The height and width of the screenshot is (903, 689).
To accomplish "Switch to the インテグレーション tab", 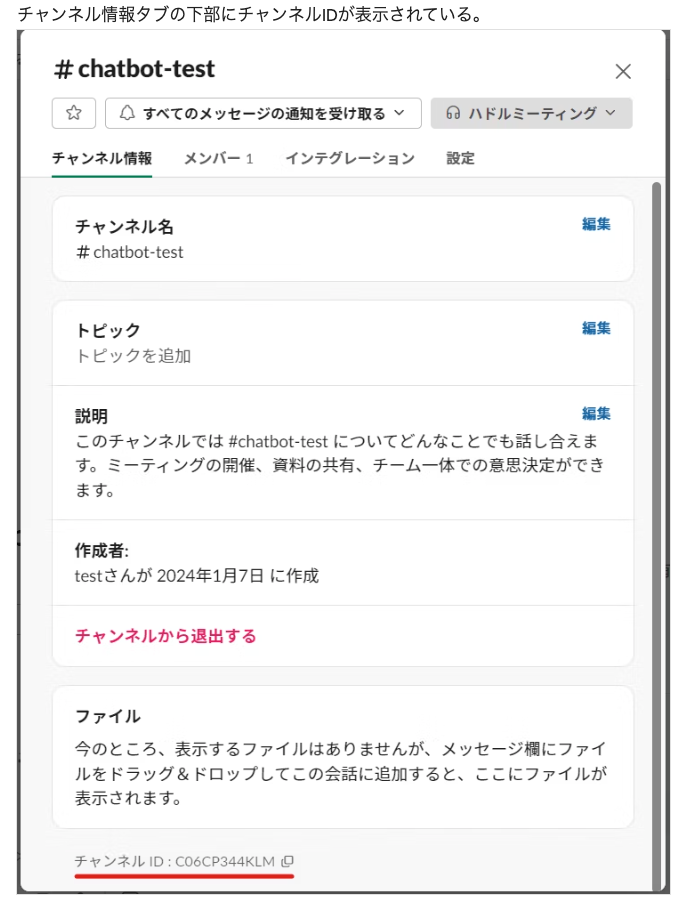I will (349, 158).
